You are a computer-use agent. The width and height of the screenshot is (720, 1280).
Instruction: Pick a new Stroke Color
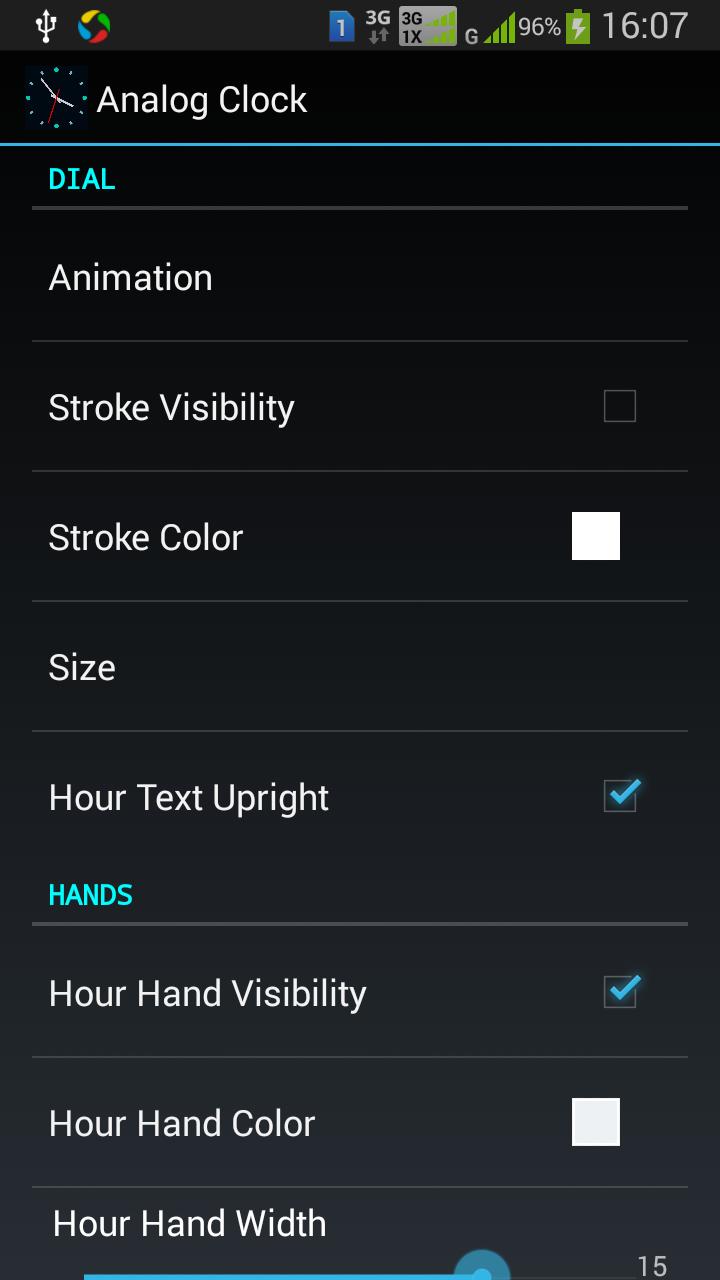[595, 537]
